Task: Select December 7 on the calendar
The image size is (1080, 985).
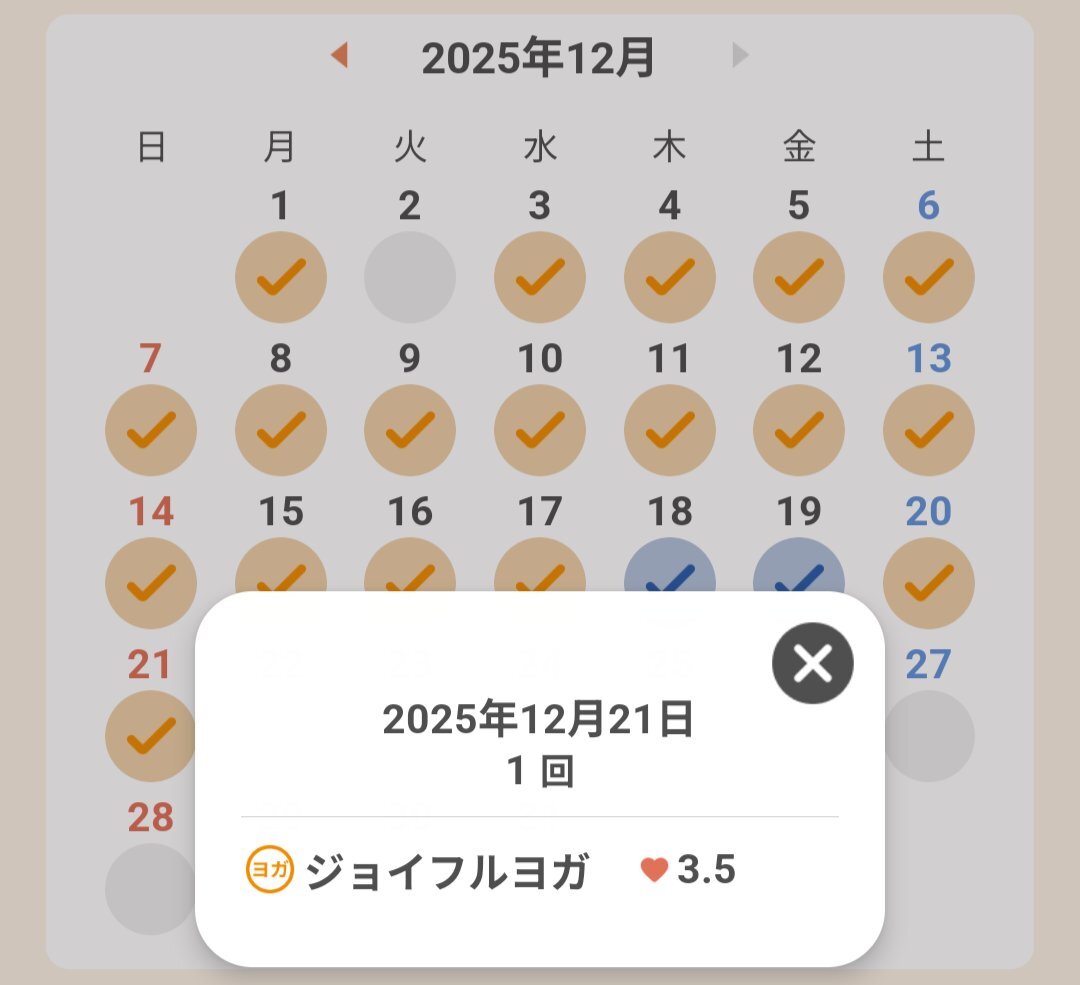Action: coord(151,430)
